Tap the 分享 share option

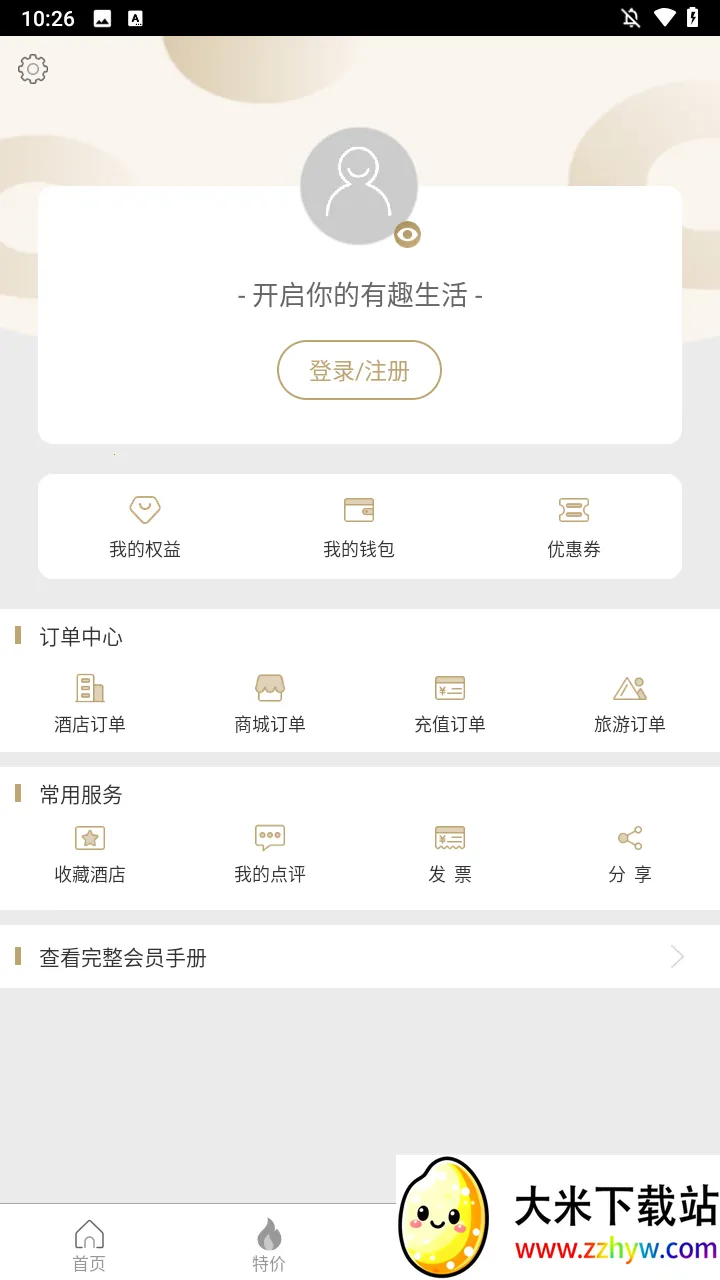click(630, 854)
